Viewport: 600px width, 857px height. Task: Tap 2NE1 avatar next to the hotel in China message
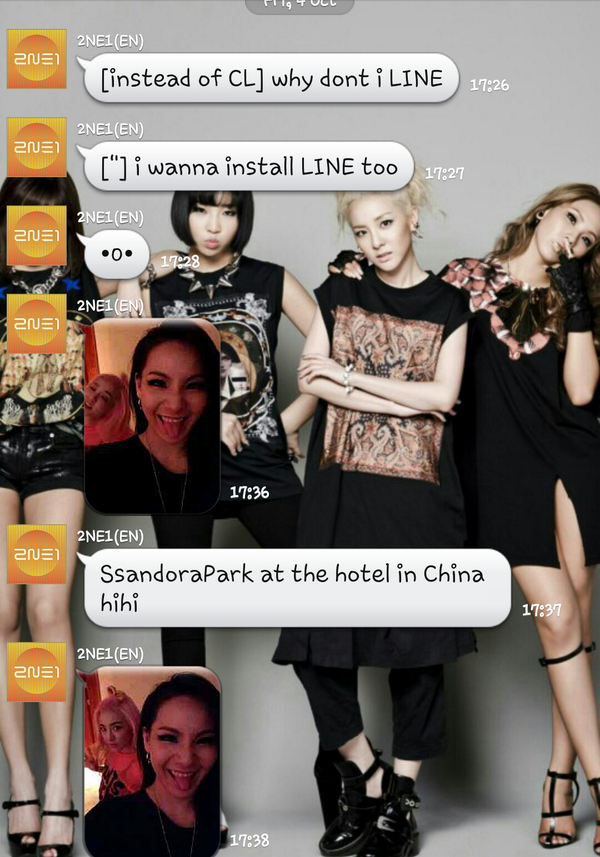pos(37,554)
